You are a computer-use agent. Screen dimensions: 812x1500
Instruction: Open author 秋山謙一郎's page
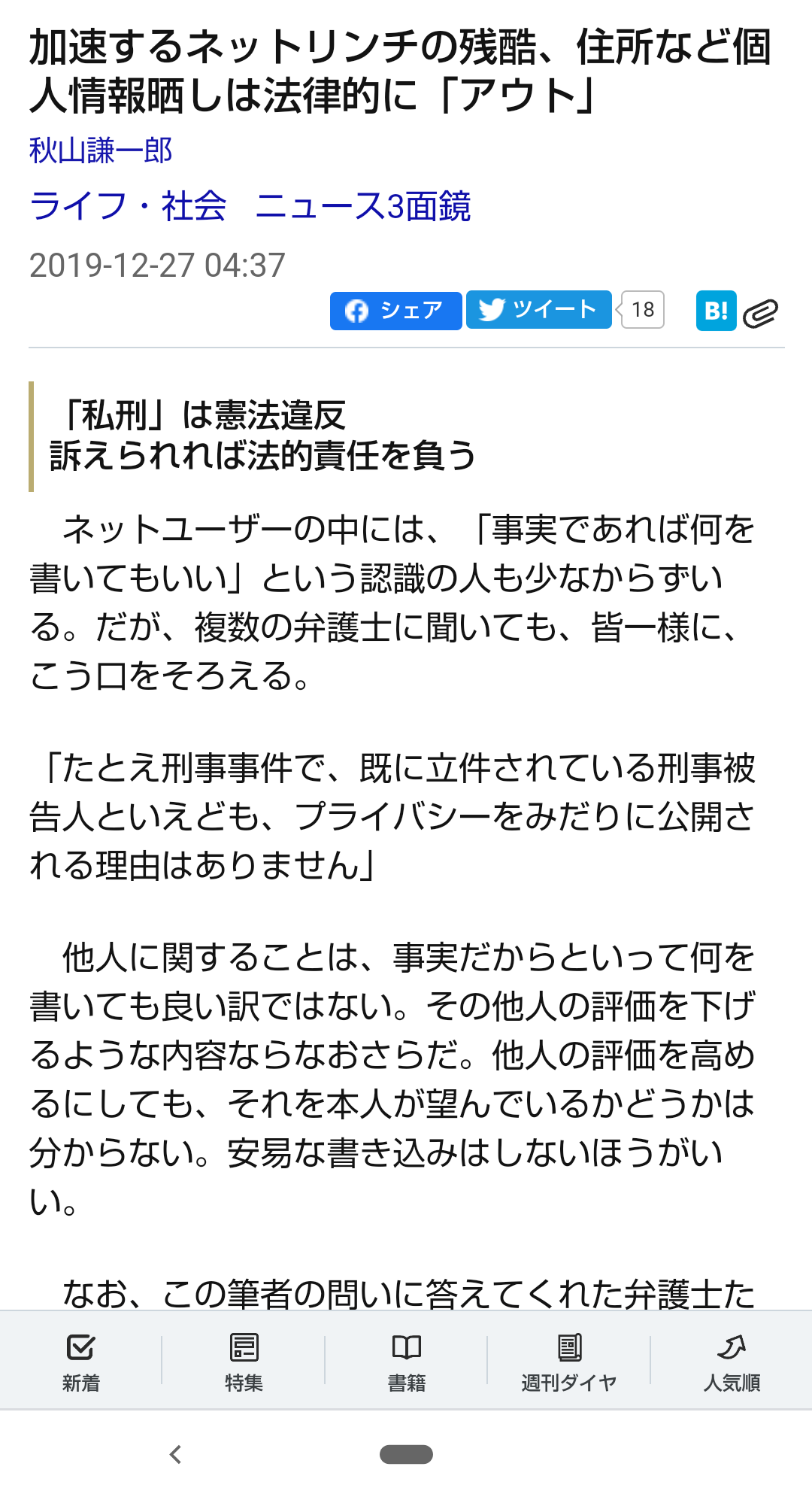pos(101,150)
